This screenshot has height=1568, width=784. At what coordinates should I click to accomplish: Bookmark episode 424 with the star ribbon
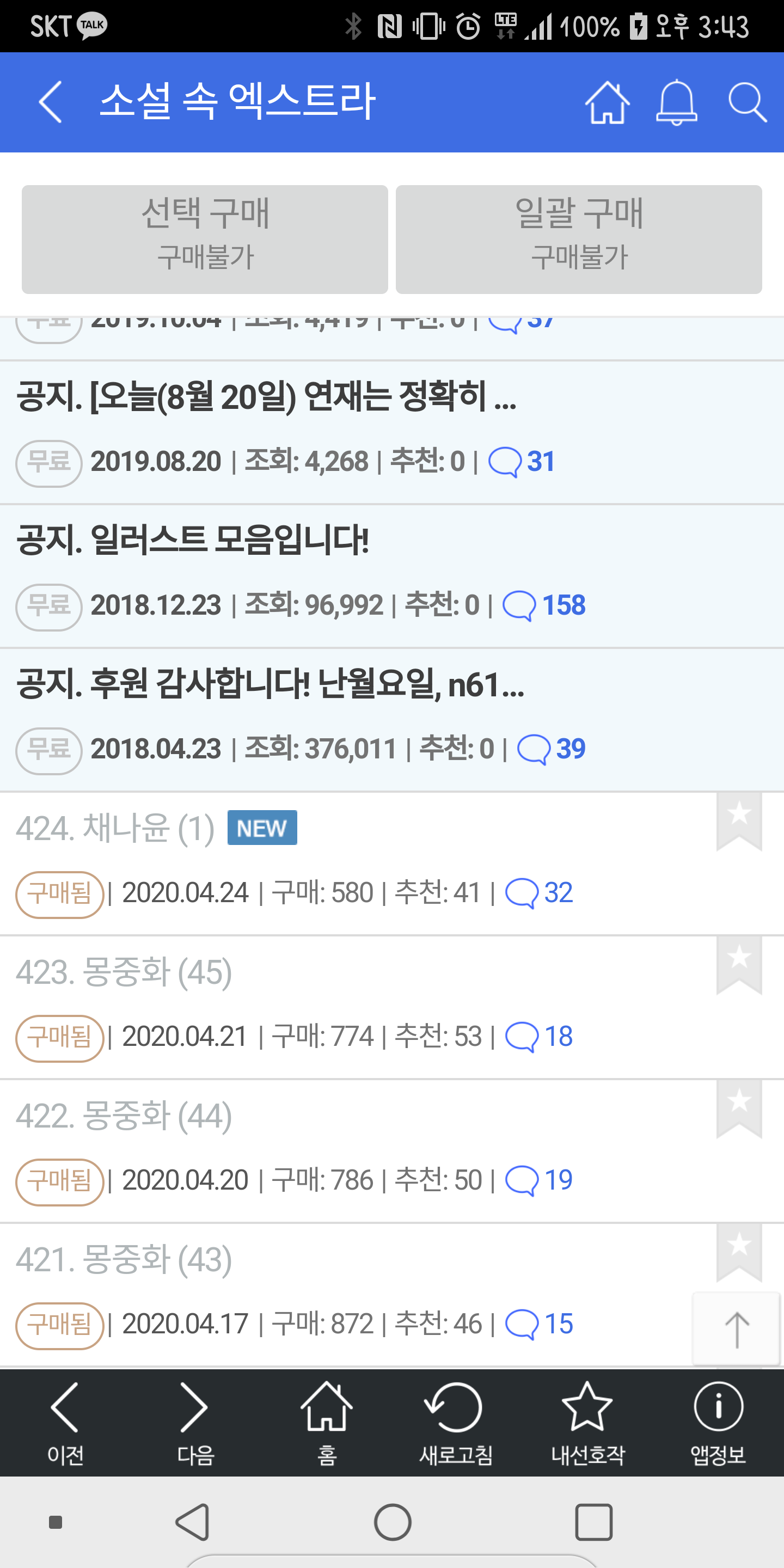click(739, 820)
